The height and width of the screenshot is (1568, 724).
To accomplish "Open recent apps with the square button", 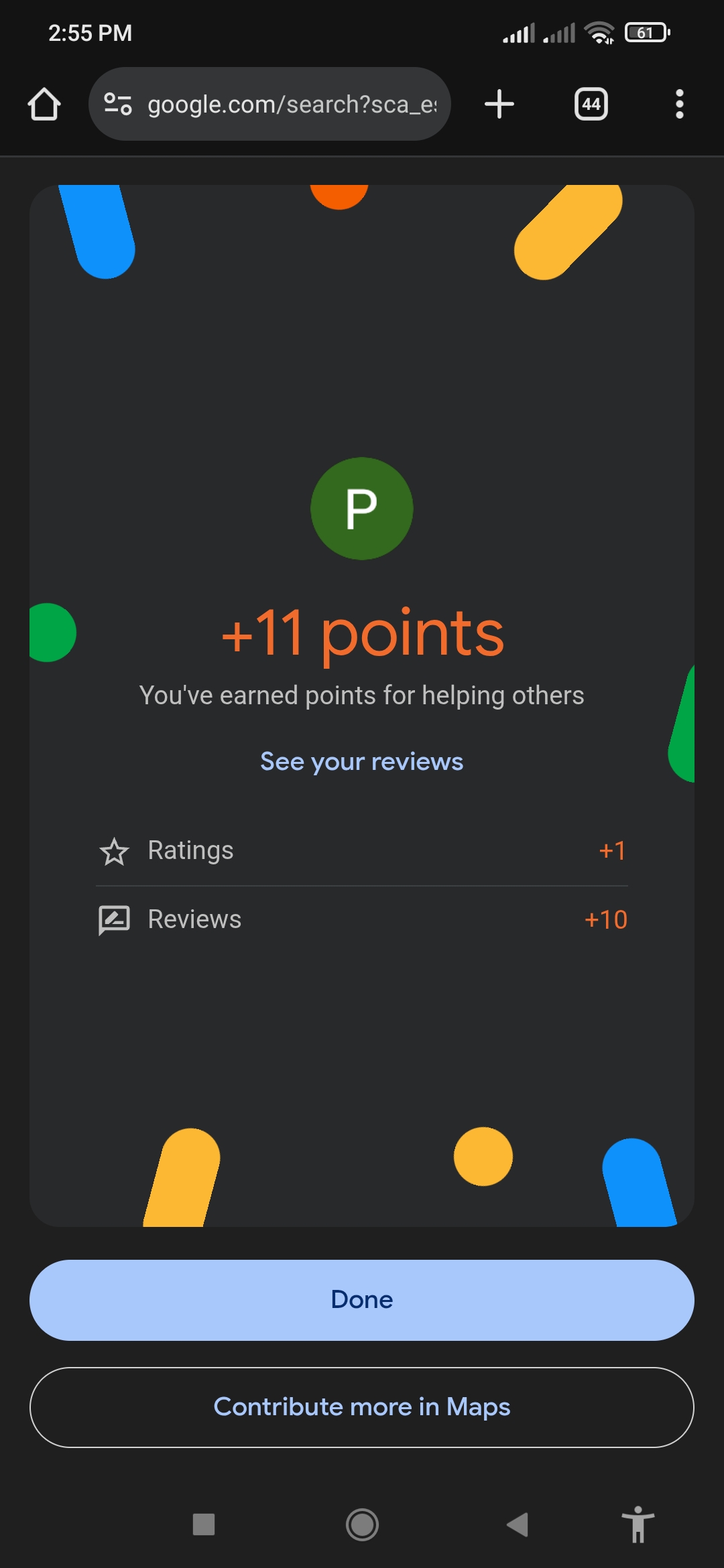I will (x=204, y=1524).
